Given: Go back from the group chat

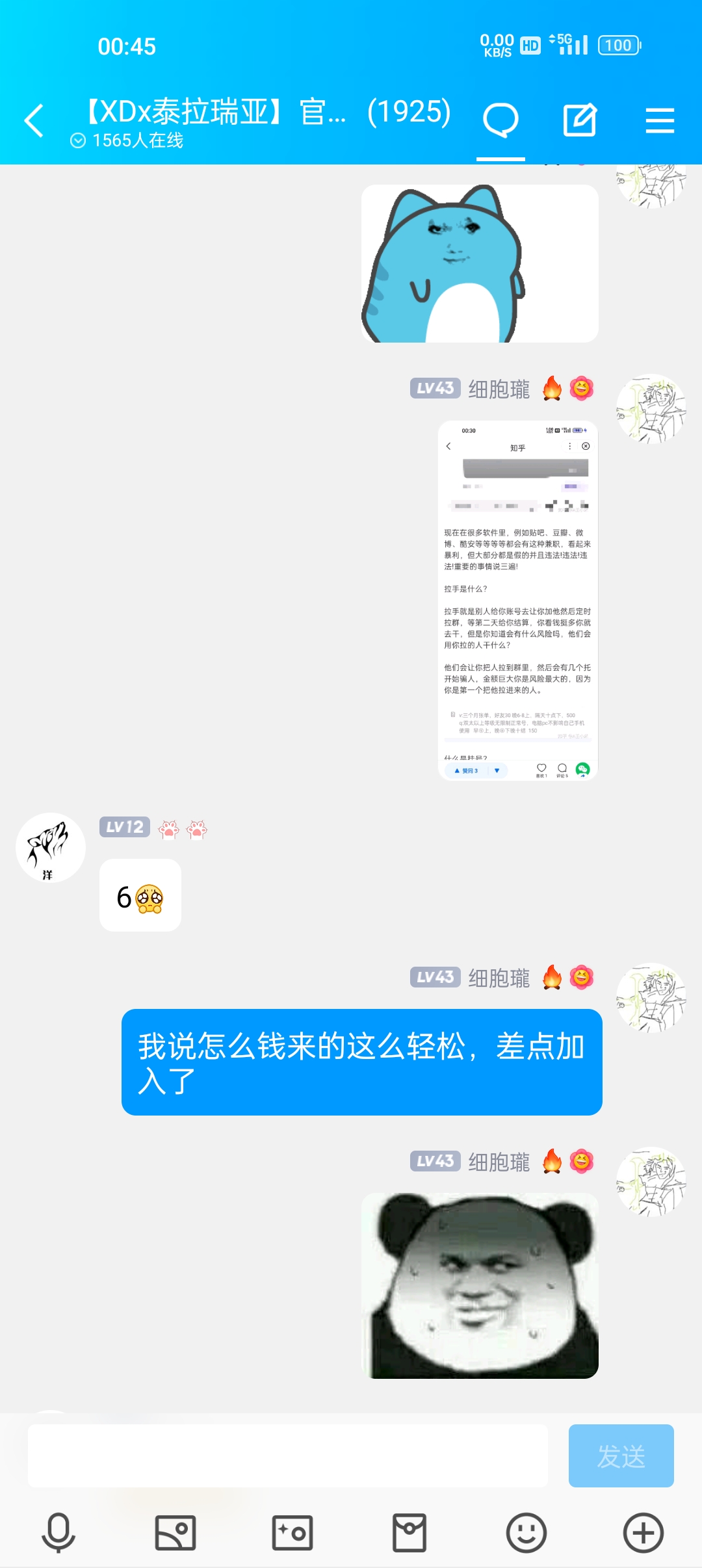Looking at the screenshot, I should (x=34, y=121).
